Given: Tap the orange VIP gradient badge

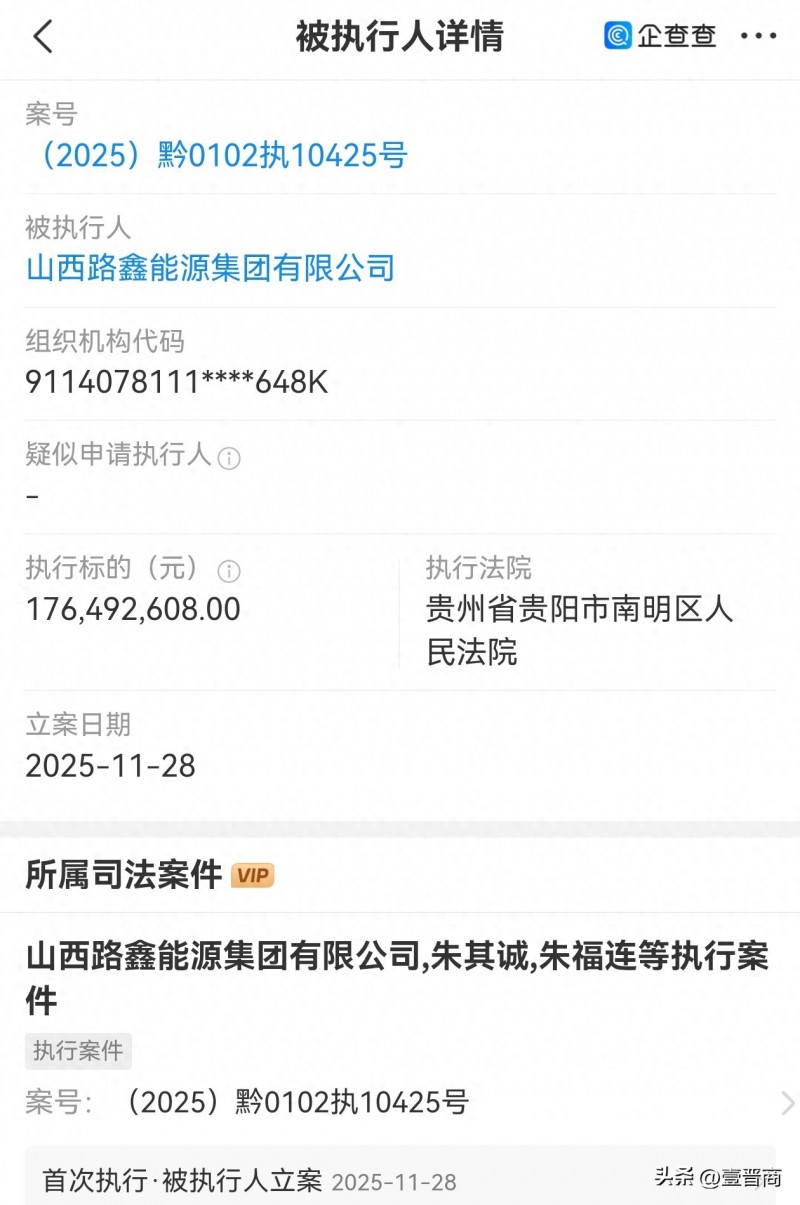Looking at the screenshot, I should point(253,875).
